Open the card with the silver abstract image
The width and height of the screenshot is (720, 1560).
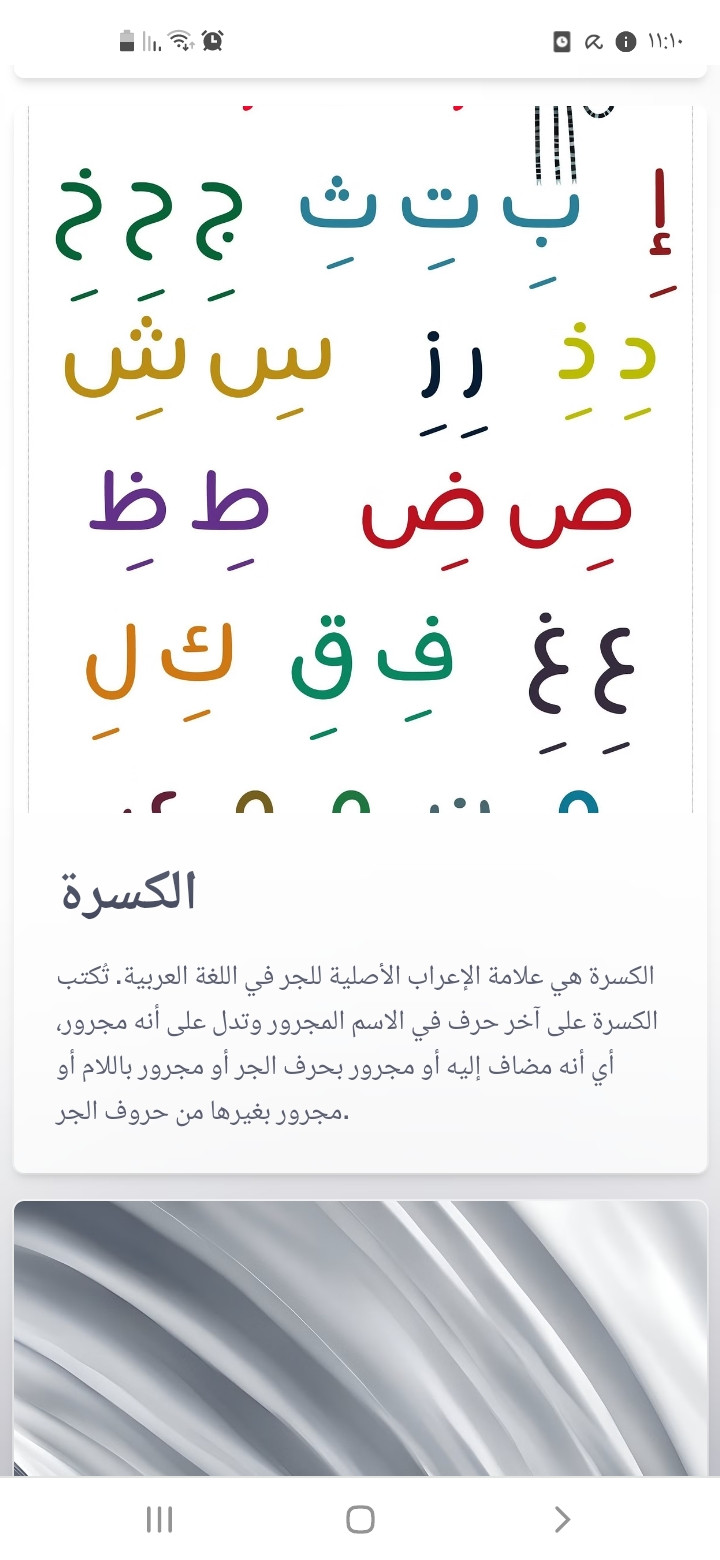tap(360, 1338)
